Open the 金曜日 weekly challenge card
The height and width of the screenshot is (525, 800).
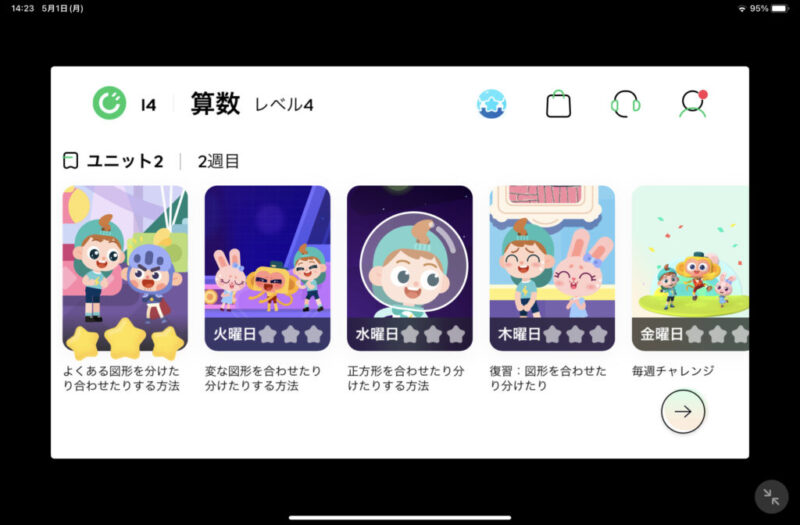690,268
